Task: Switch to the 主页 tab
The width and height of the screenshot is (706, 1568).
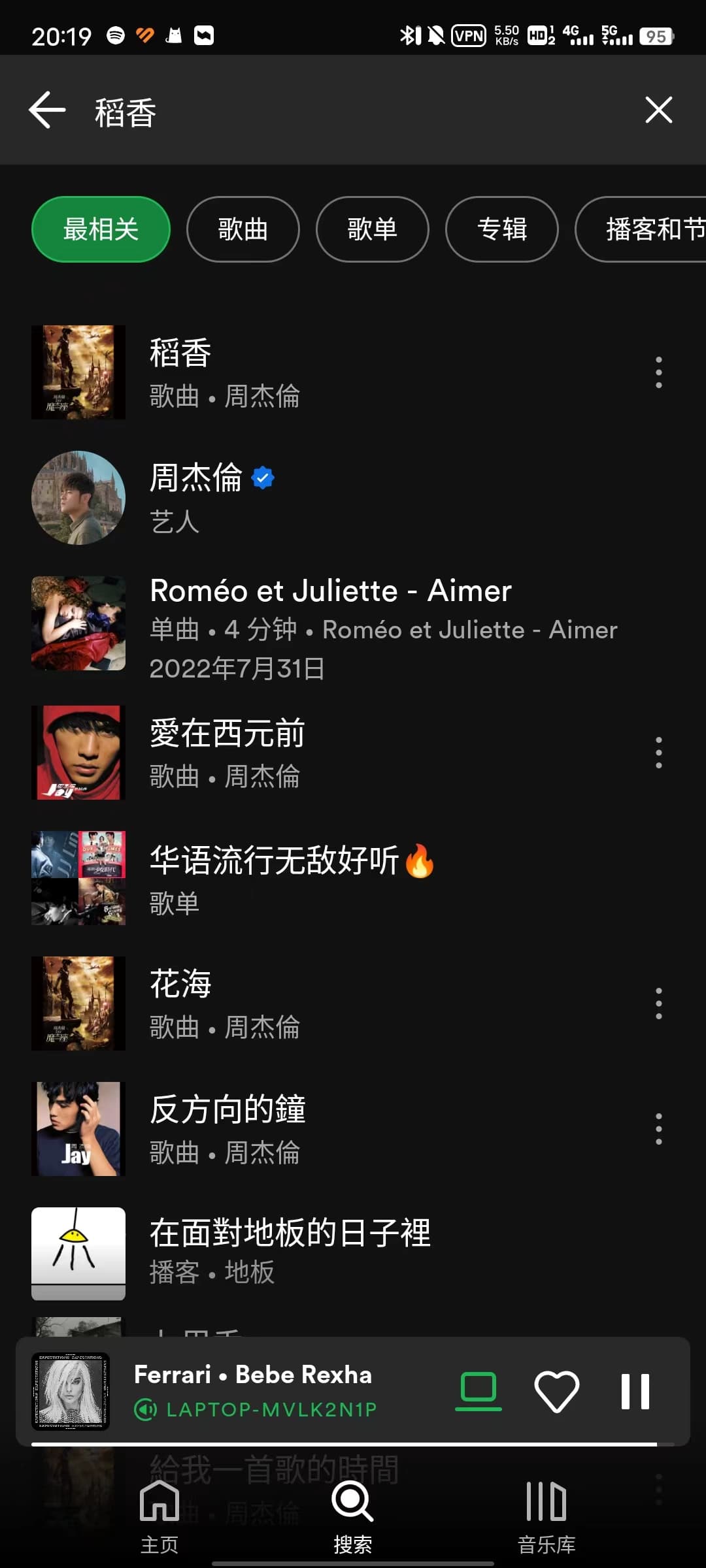Action: [160, 1517]
